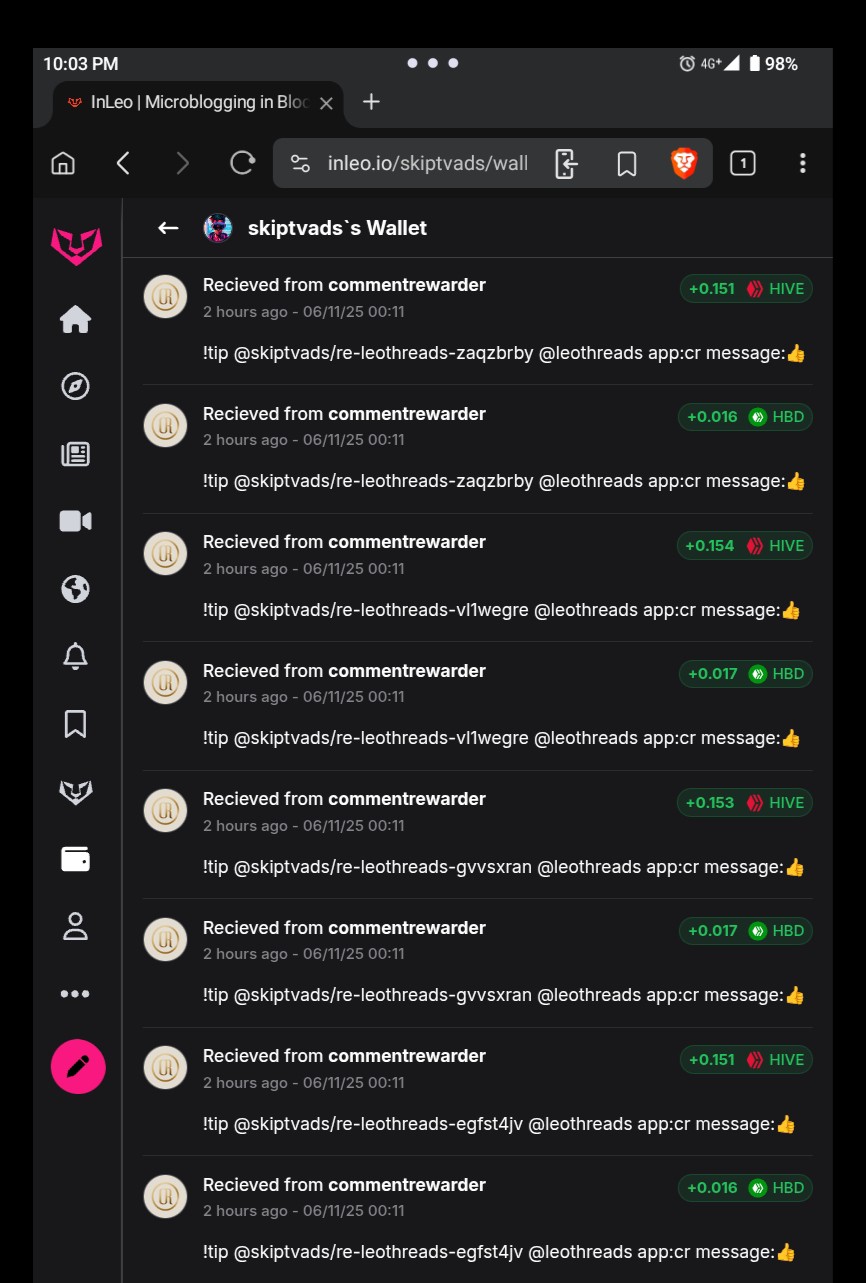Viewport: 866px width, 1283px height.
Task: Open the profile person icon
Action: 75,926
